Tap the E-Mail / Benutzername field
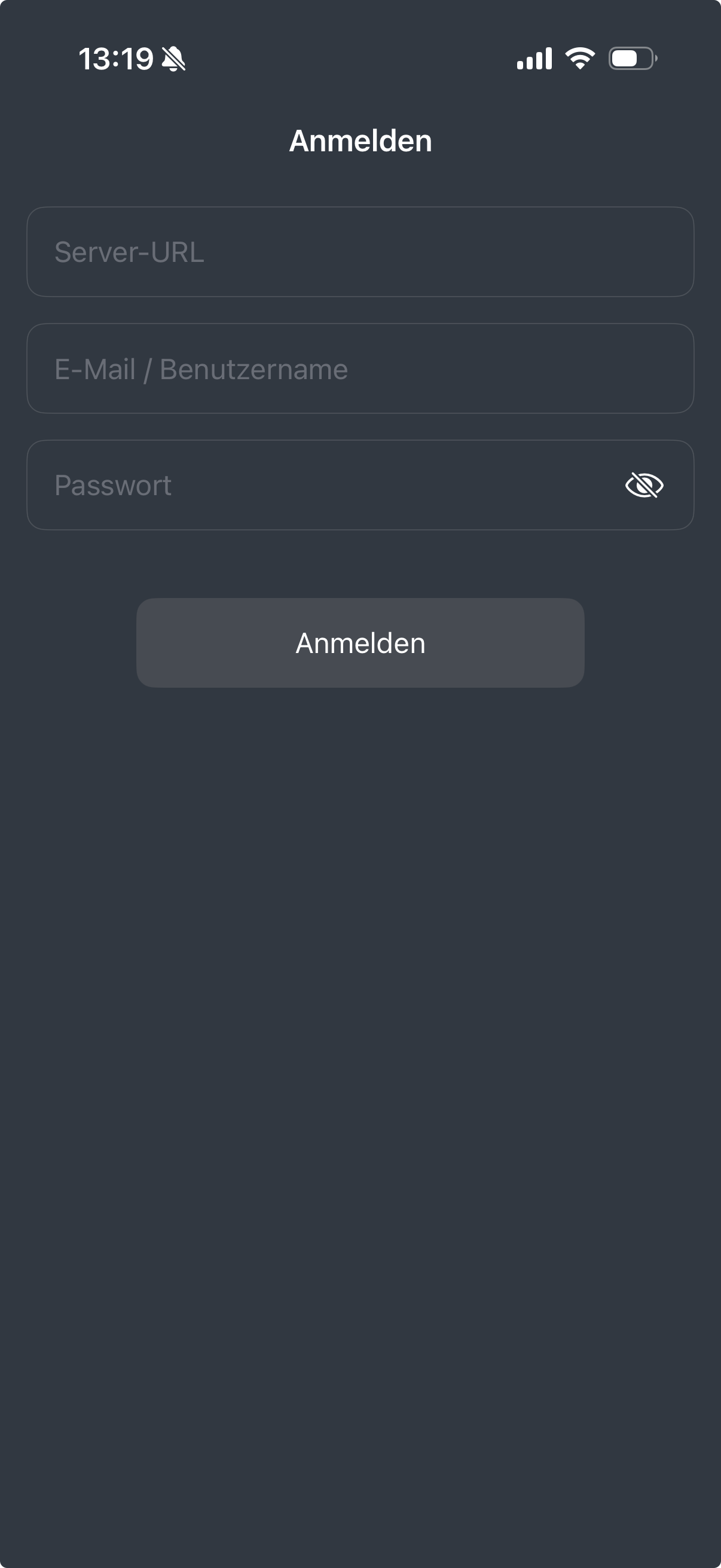 [x=360, y=369]
